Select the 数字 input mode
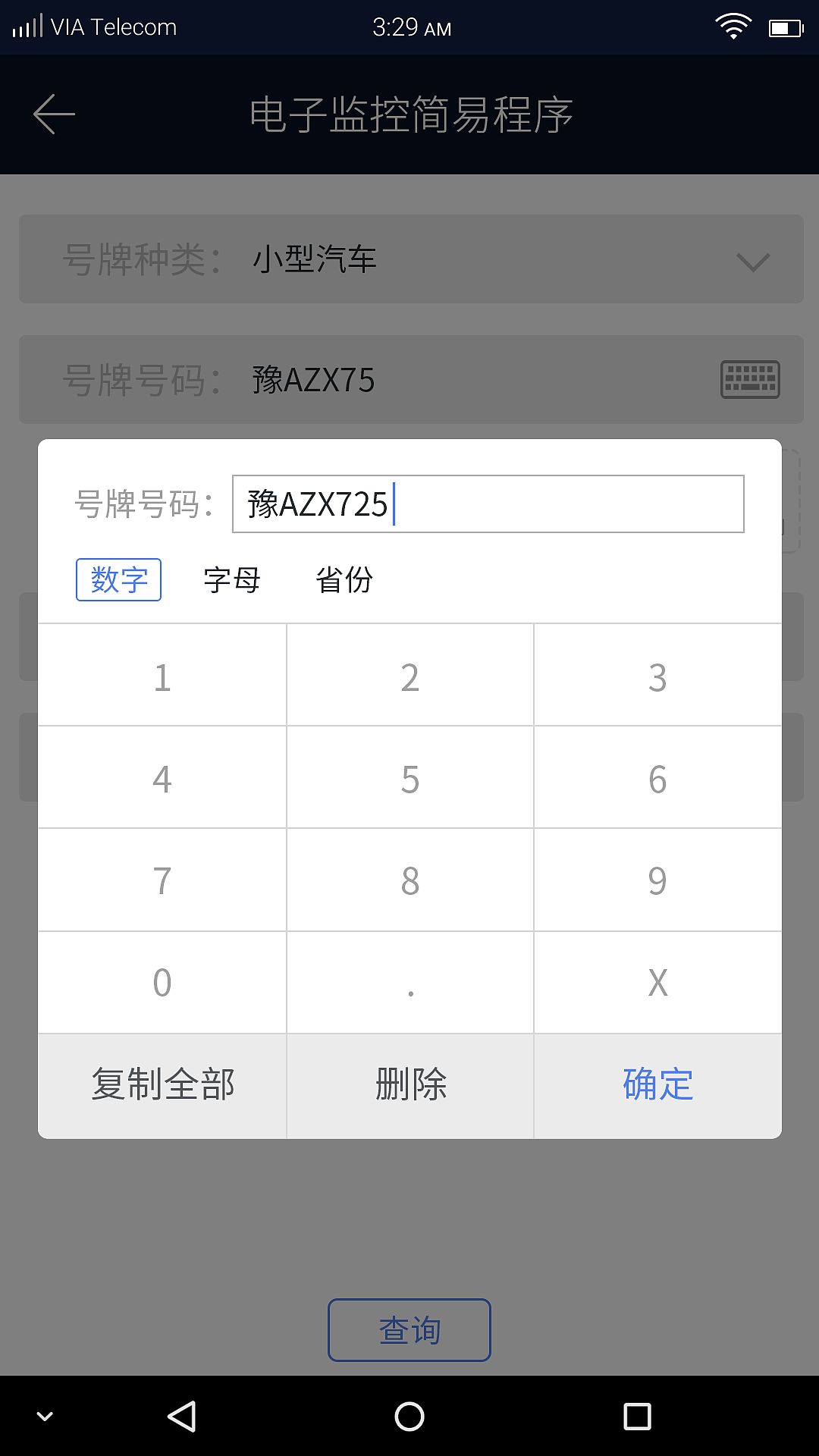Image resolution: width=819 pixels, height=1456 pixels. pos(119,579)
